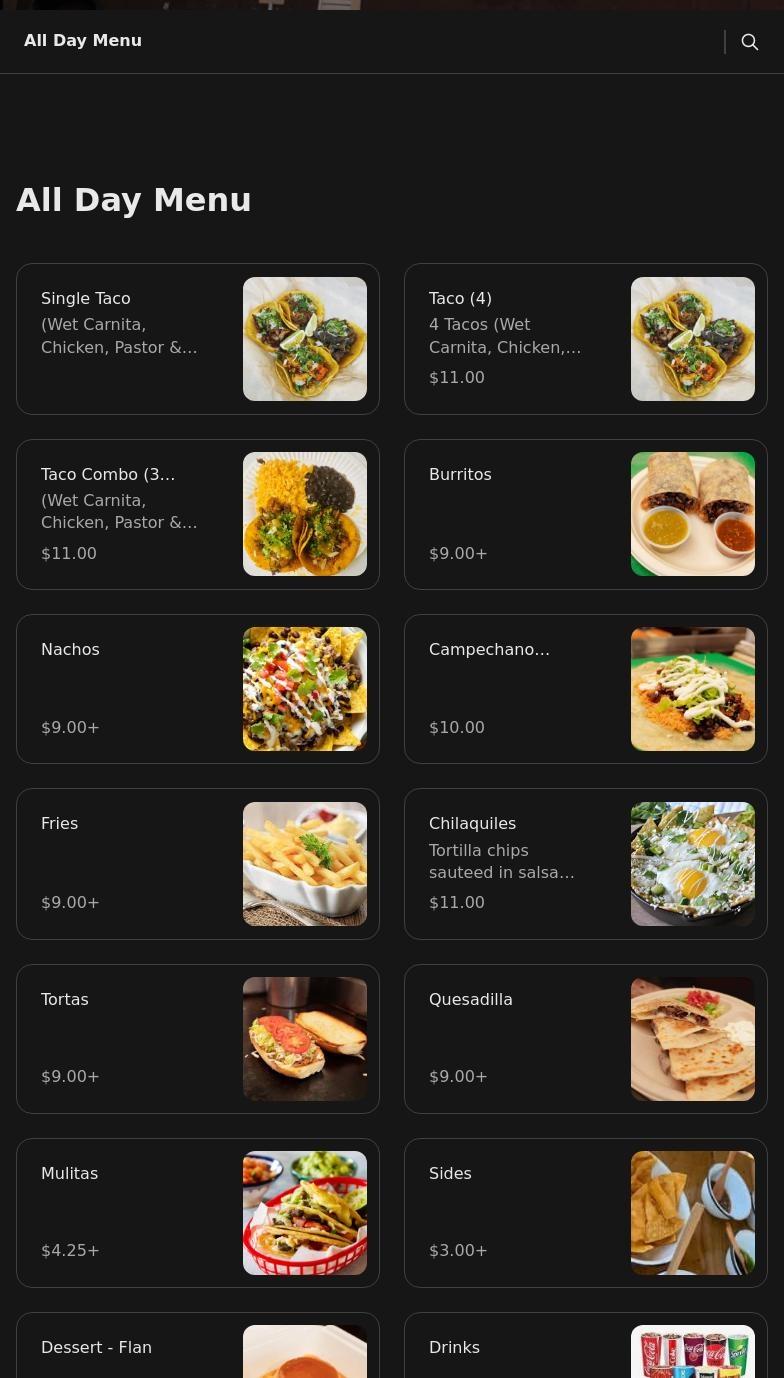Tap the All Day Menu category tab

pos(83,41)
